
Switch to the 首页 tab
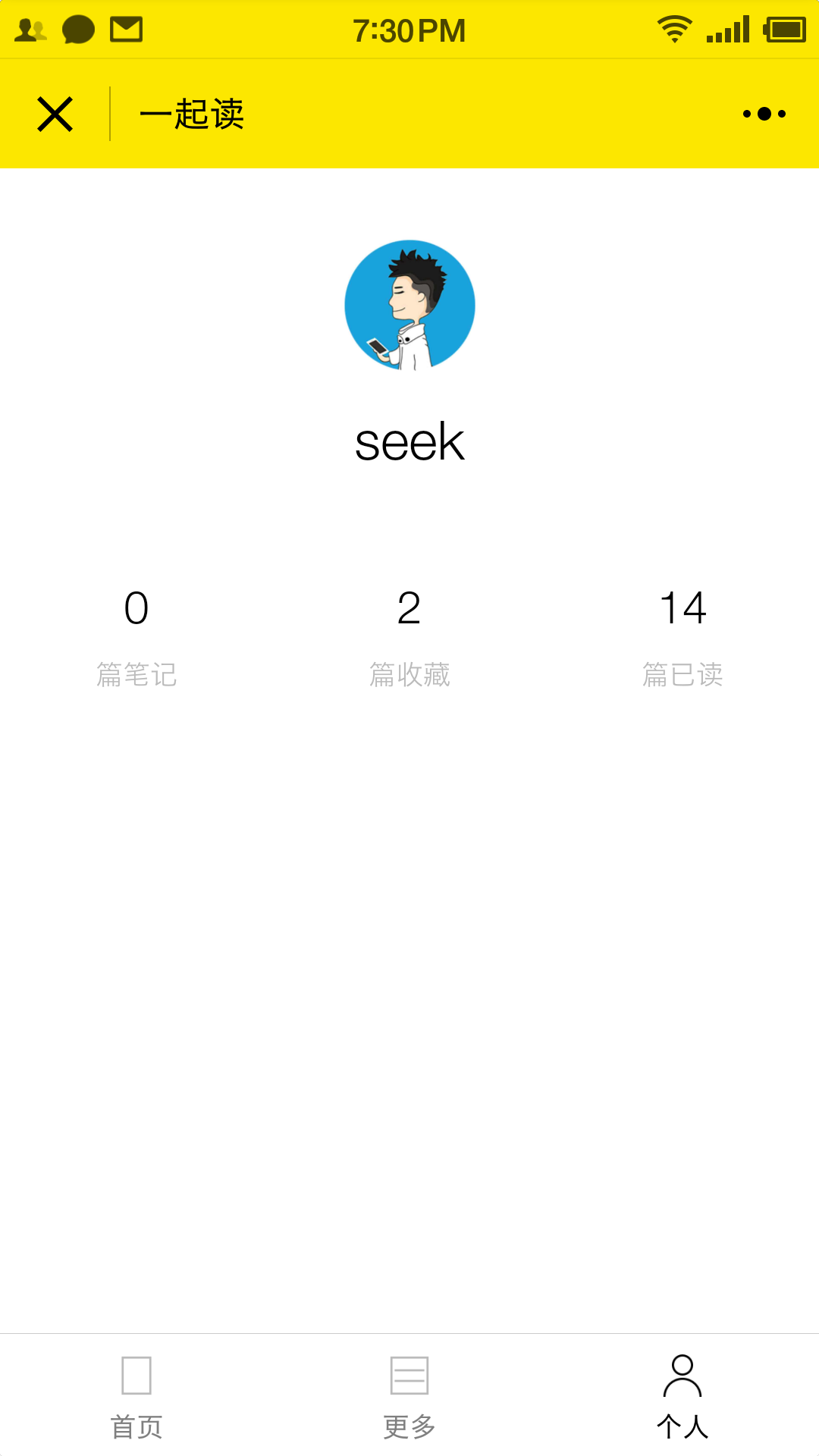(x=136, y=1397)
